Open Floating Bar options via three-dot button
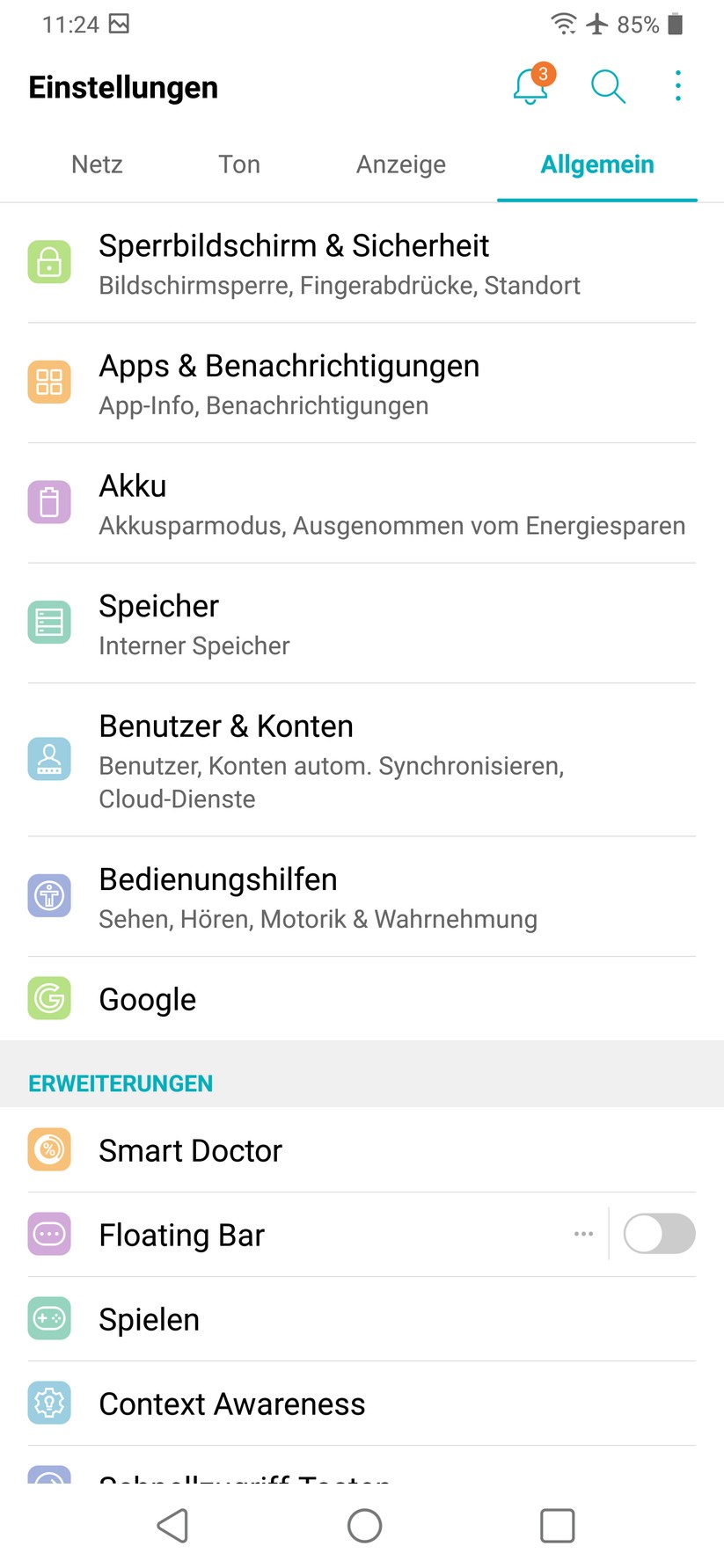 pos(583,1234)
